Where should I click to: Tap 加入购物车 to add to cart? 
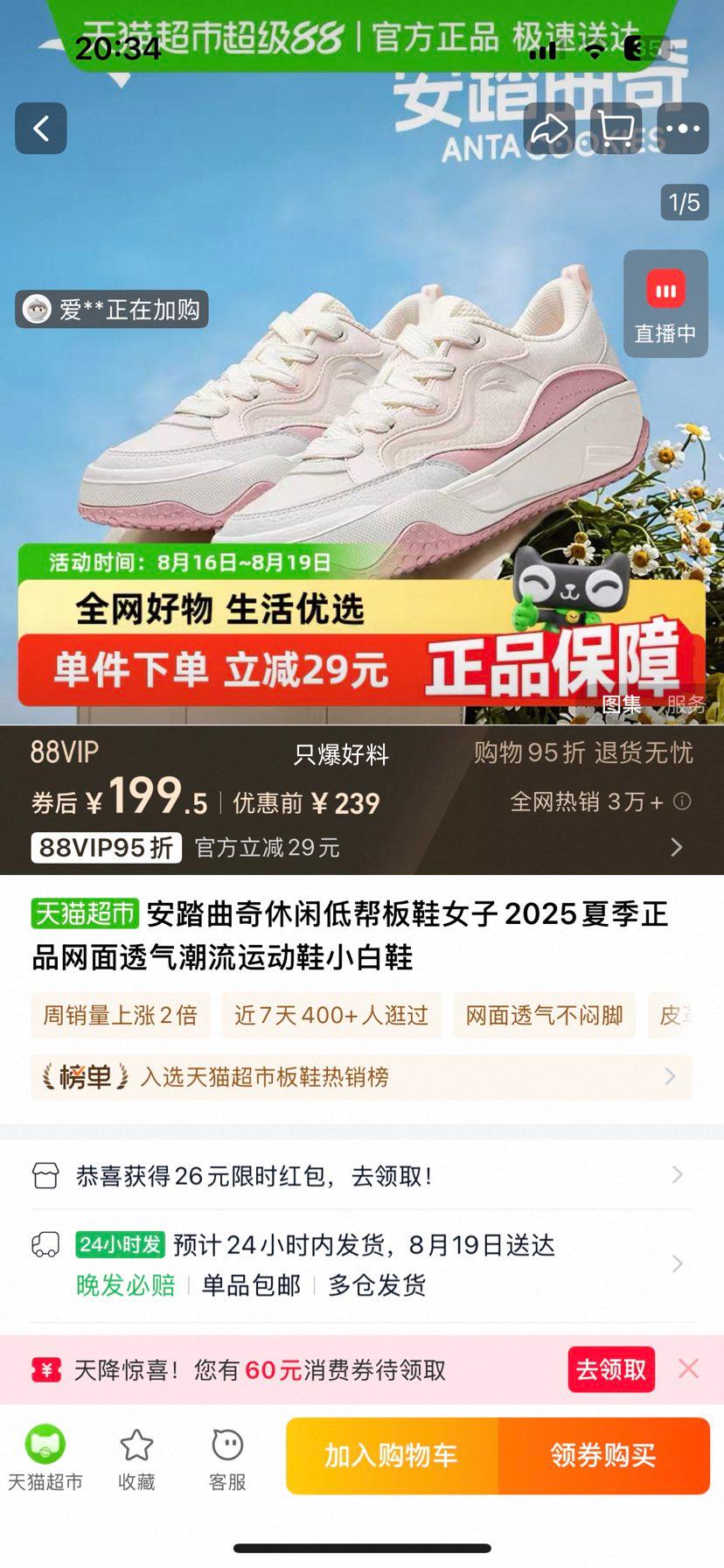click(x=391, y=1455)
